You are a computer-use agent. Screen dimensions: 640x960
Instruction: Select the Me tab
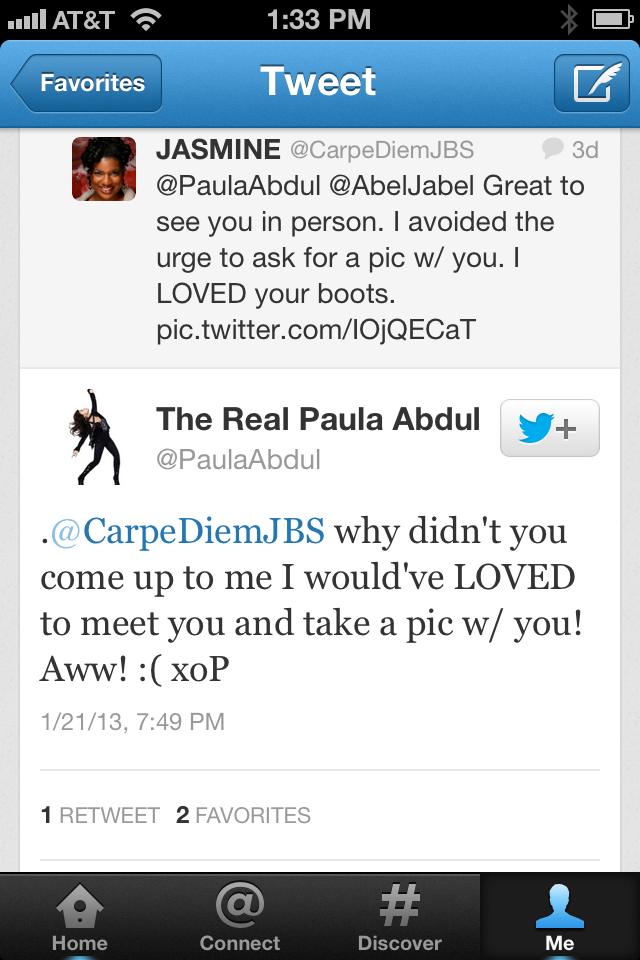(x=560, y=917)
